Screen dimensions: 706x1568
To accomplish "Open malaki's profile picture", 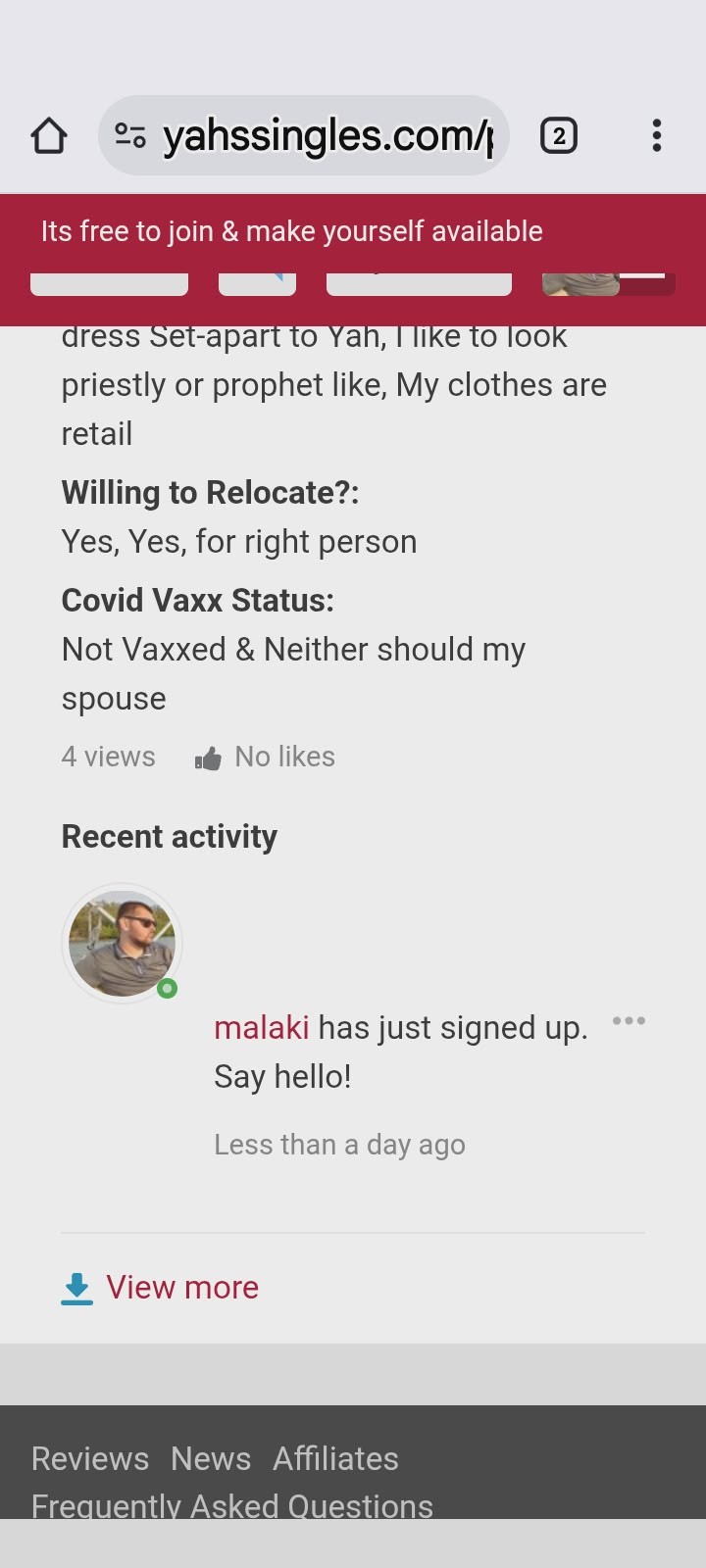I will pyautogui.click(x=122, y=943).
